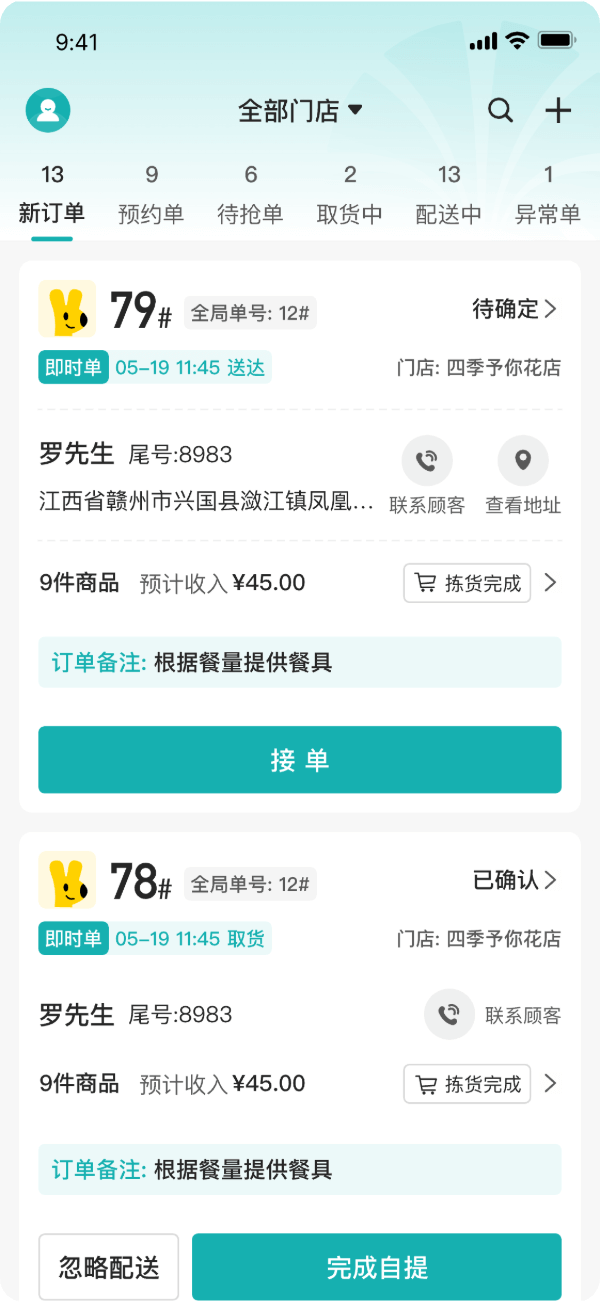This screenshot has height=1302, width=600.
Task: Select the 新订单 tab
Action: [52, 195]
